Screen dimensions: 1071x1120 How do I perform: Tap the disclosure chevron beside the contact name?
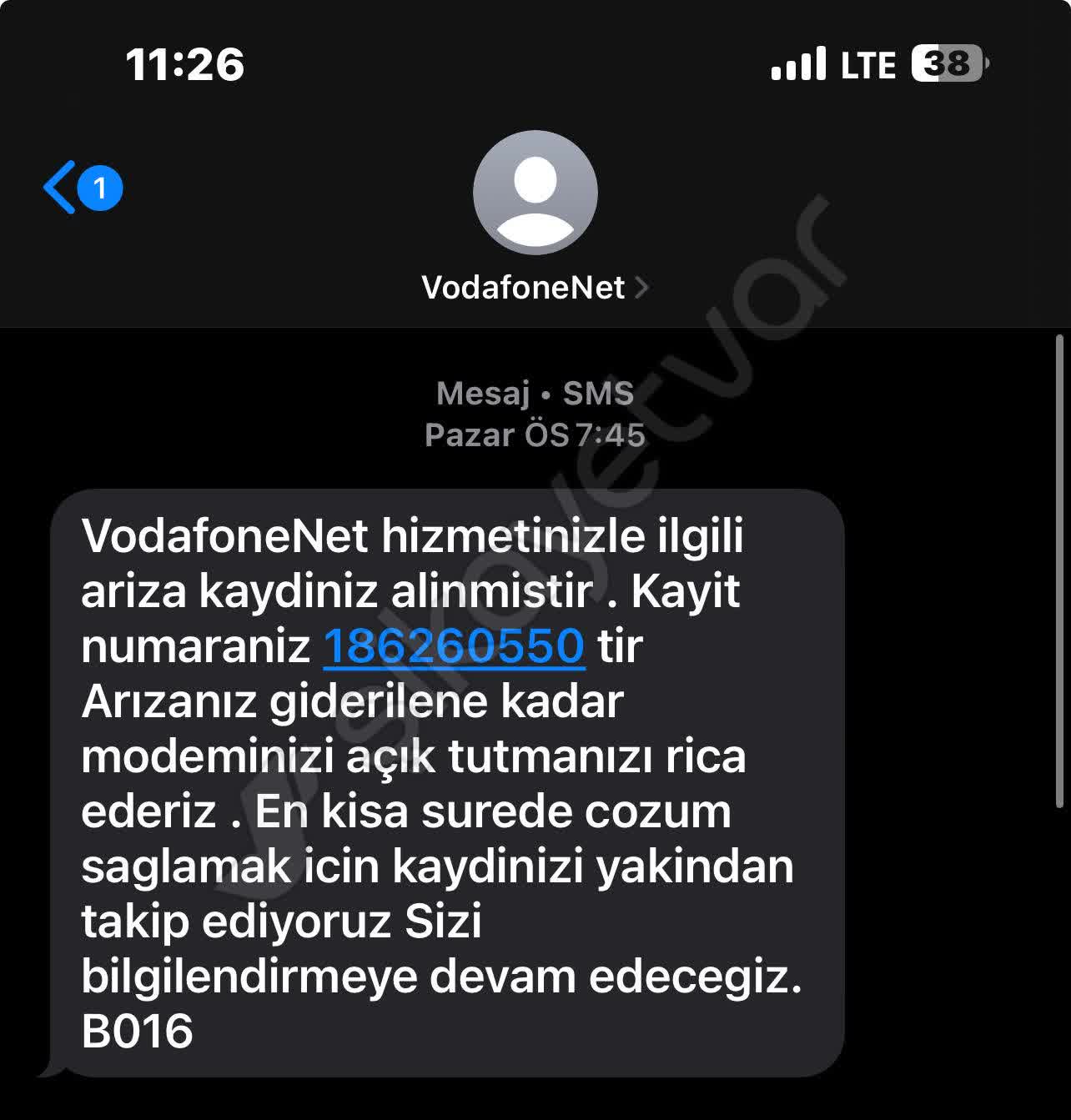click(642, 288)
